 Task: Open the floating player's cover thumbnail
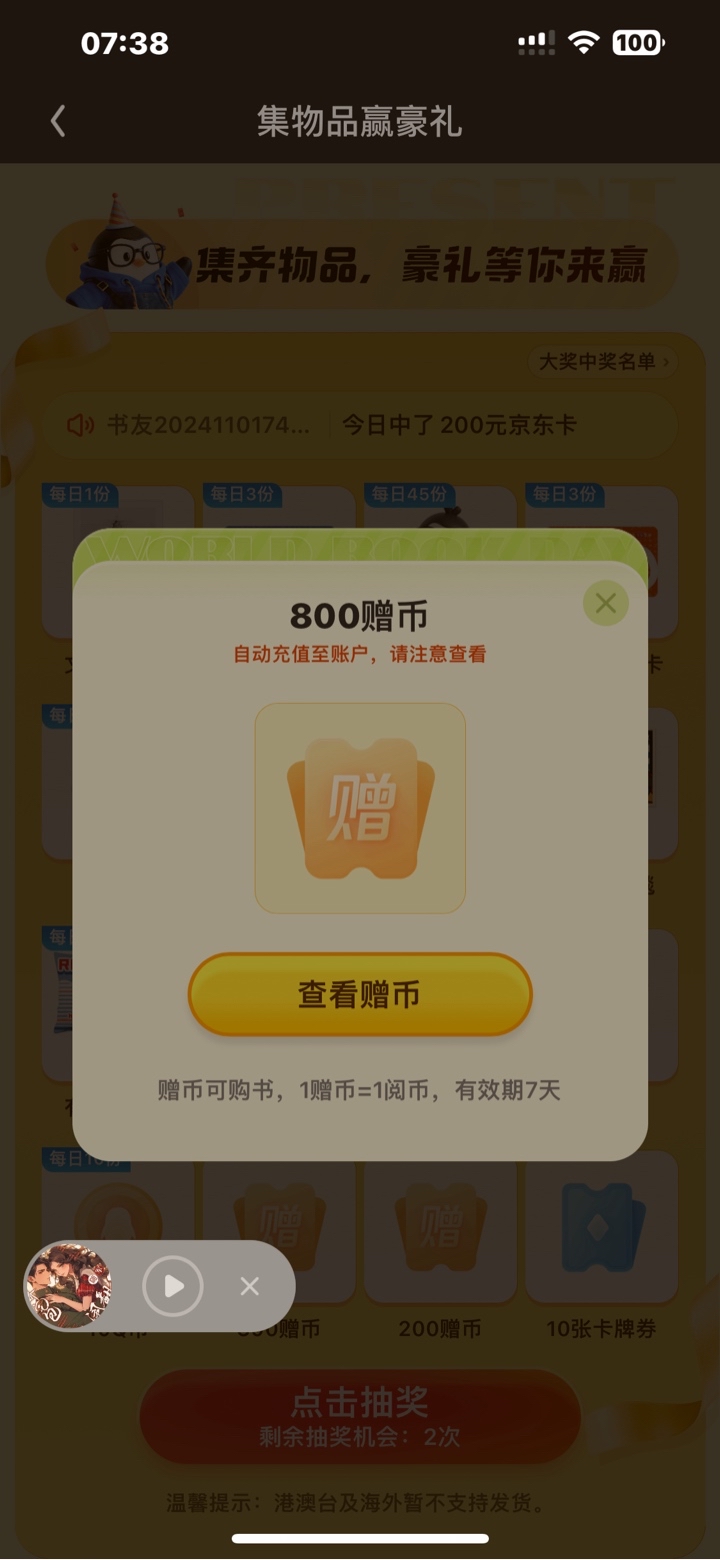pyautogui.click(x=68, y=1286)
